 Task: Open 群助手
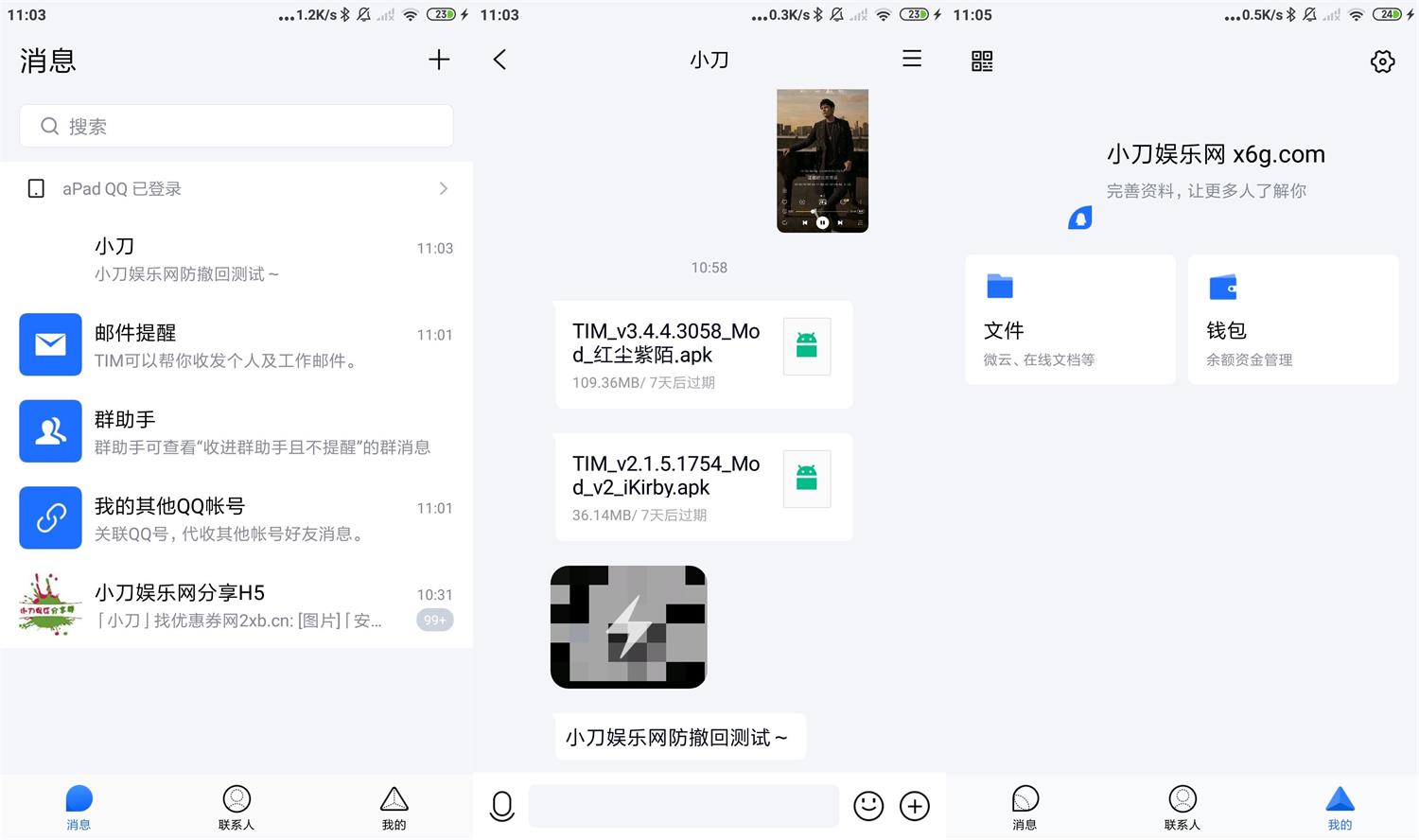[236, 431]
